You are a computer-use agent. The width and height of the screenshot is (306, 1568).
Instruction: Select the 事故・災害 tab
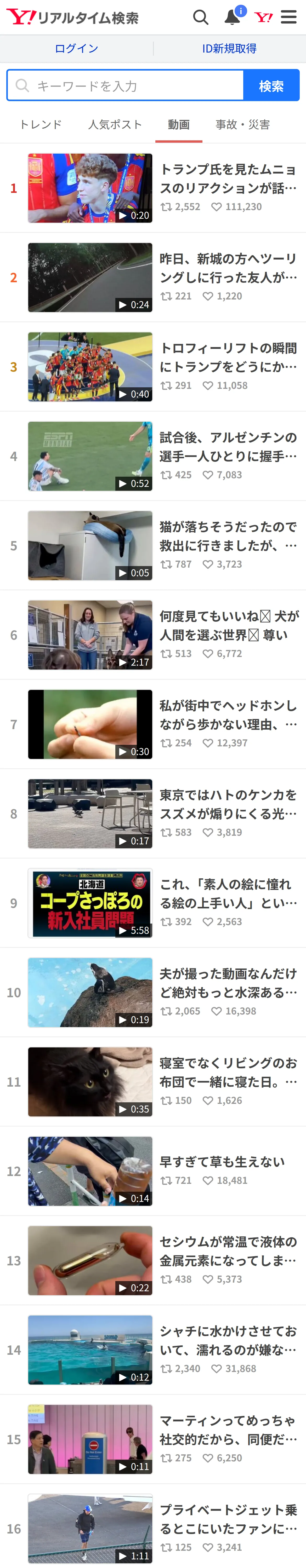click(243, 125)
